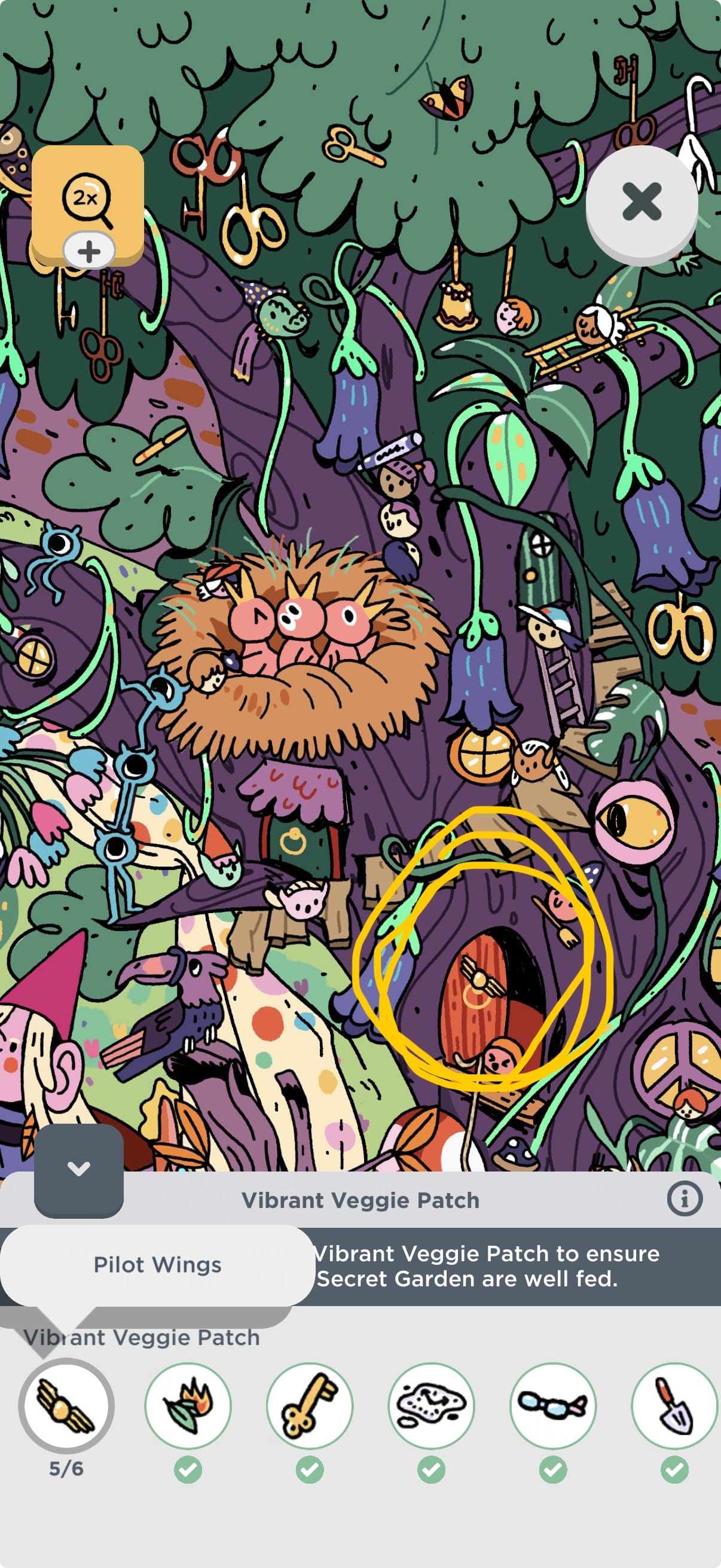Select the garden trowel item
The width and height of the screenshot is (721, 1568).
point(674,1405)
